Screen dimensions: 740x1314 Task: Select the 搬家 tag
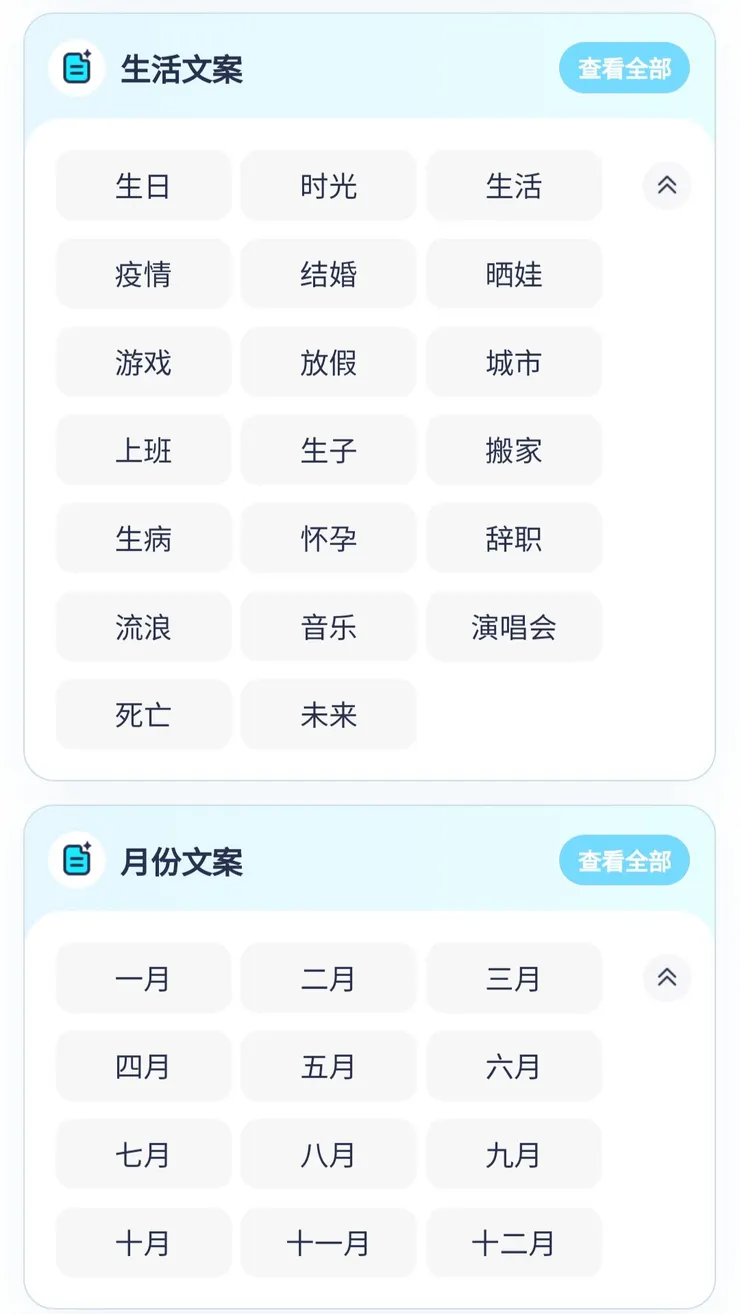pyautogui.click(x=513, y=450)
